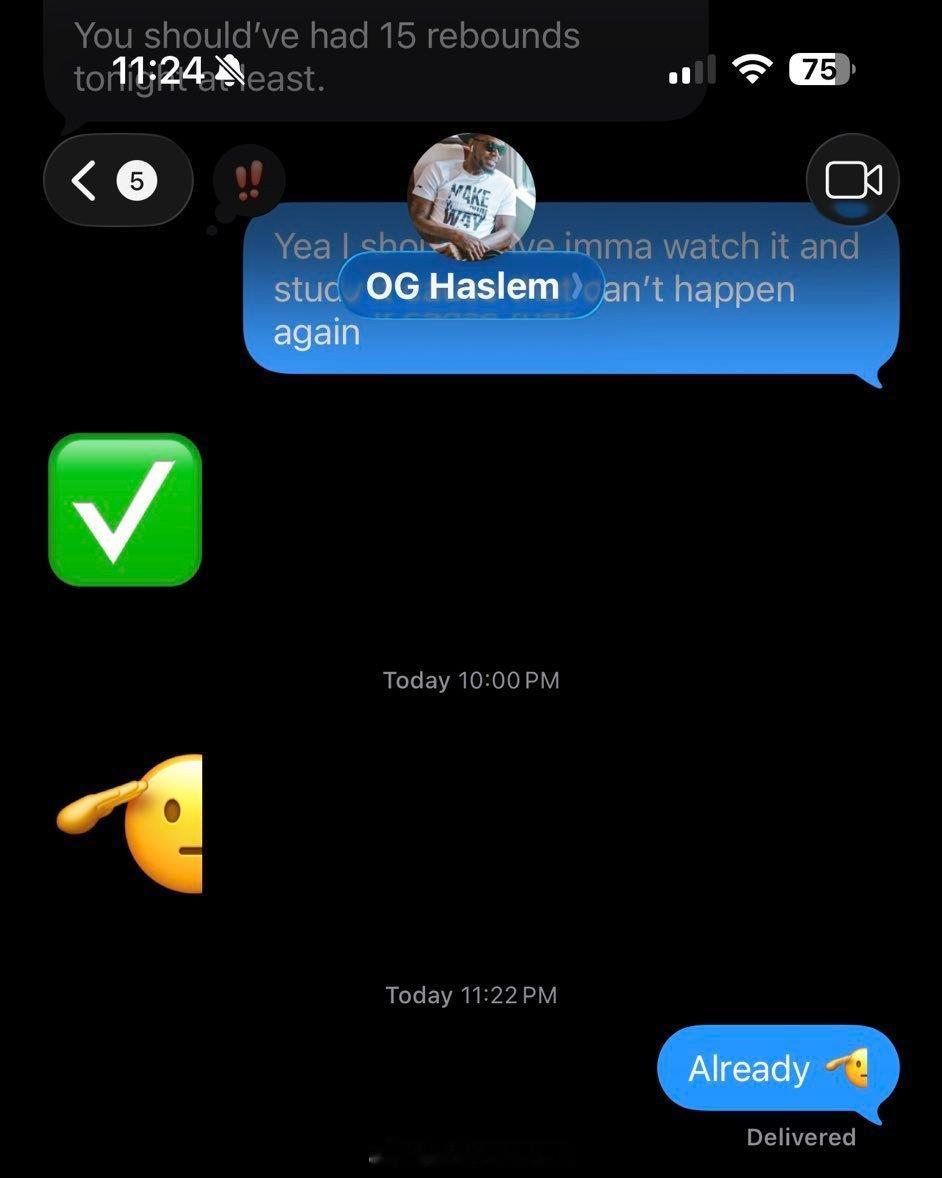942x1178 pixels.
Task: Tap the saluting face emoji message
Action: (x=130, y=822)
